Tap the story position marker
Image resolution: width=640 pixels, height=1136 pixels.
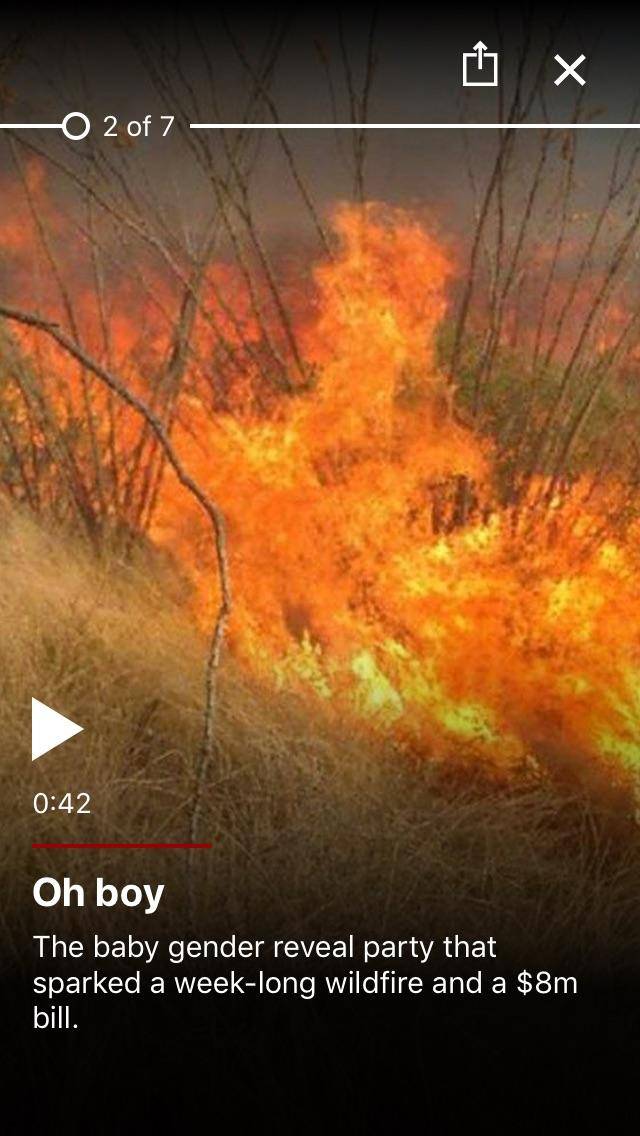point(76,126)
